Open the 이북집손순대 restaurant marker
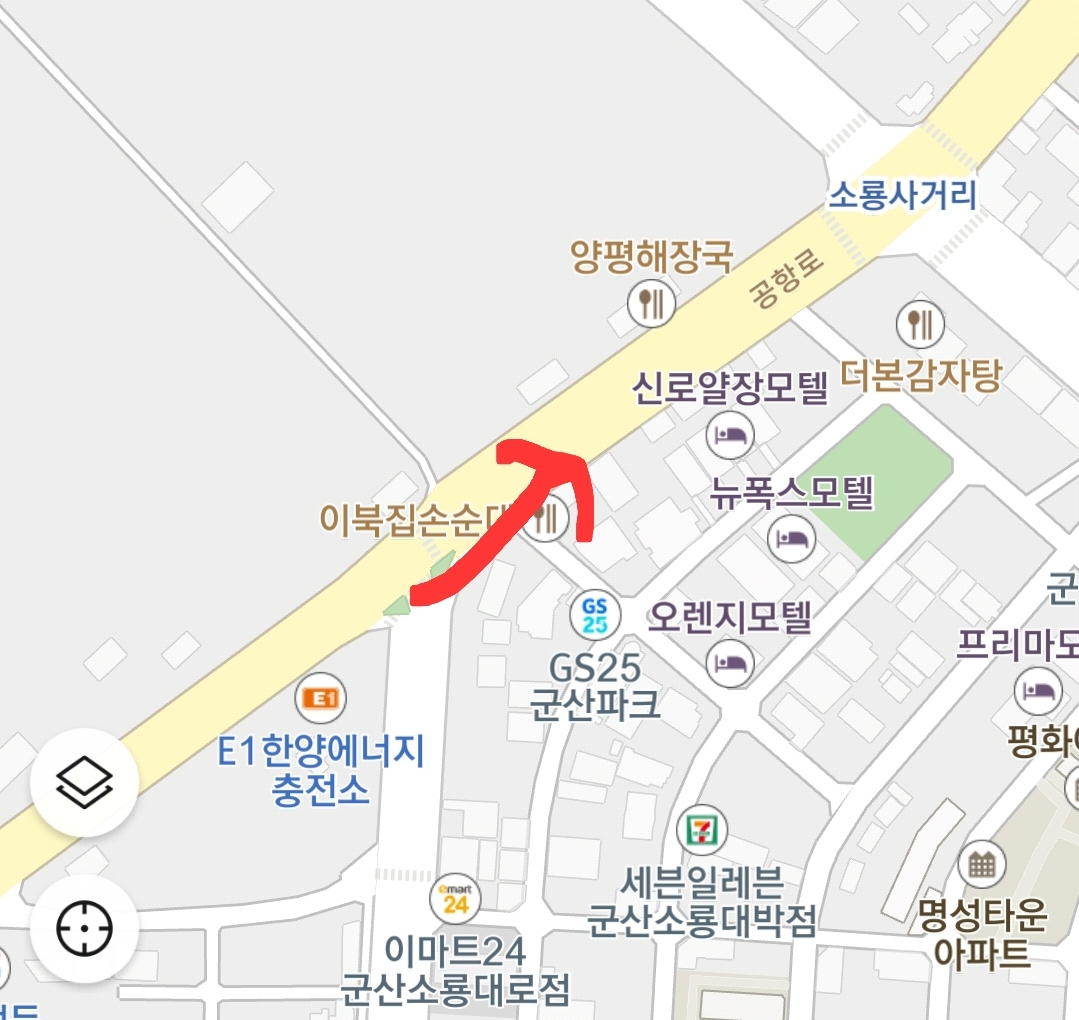Screen dimensions: 1079x1020 point(547,518)
